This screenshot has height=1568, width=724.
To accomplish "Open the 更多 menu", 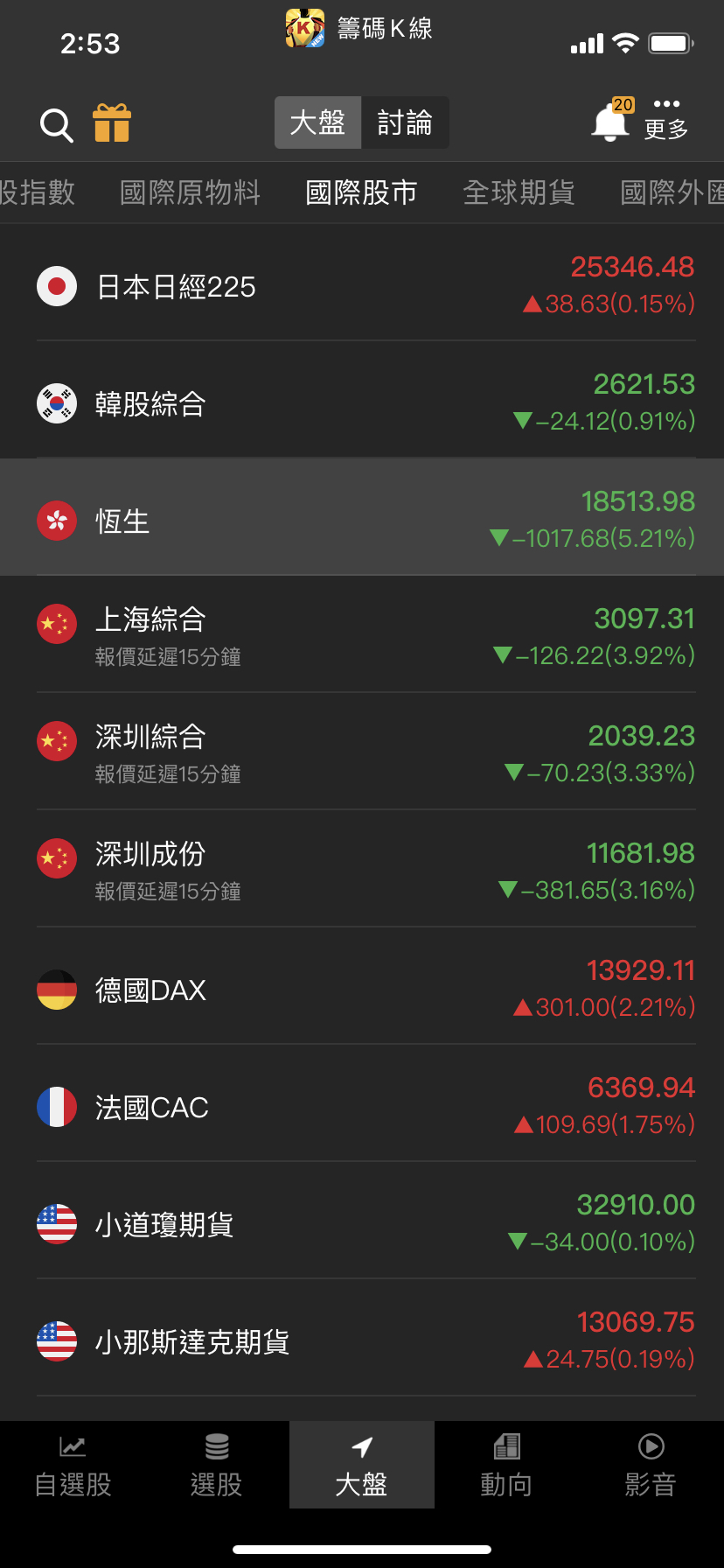I will (x=666, y=120).
